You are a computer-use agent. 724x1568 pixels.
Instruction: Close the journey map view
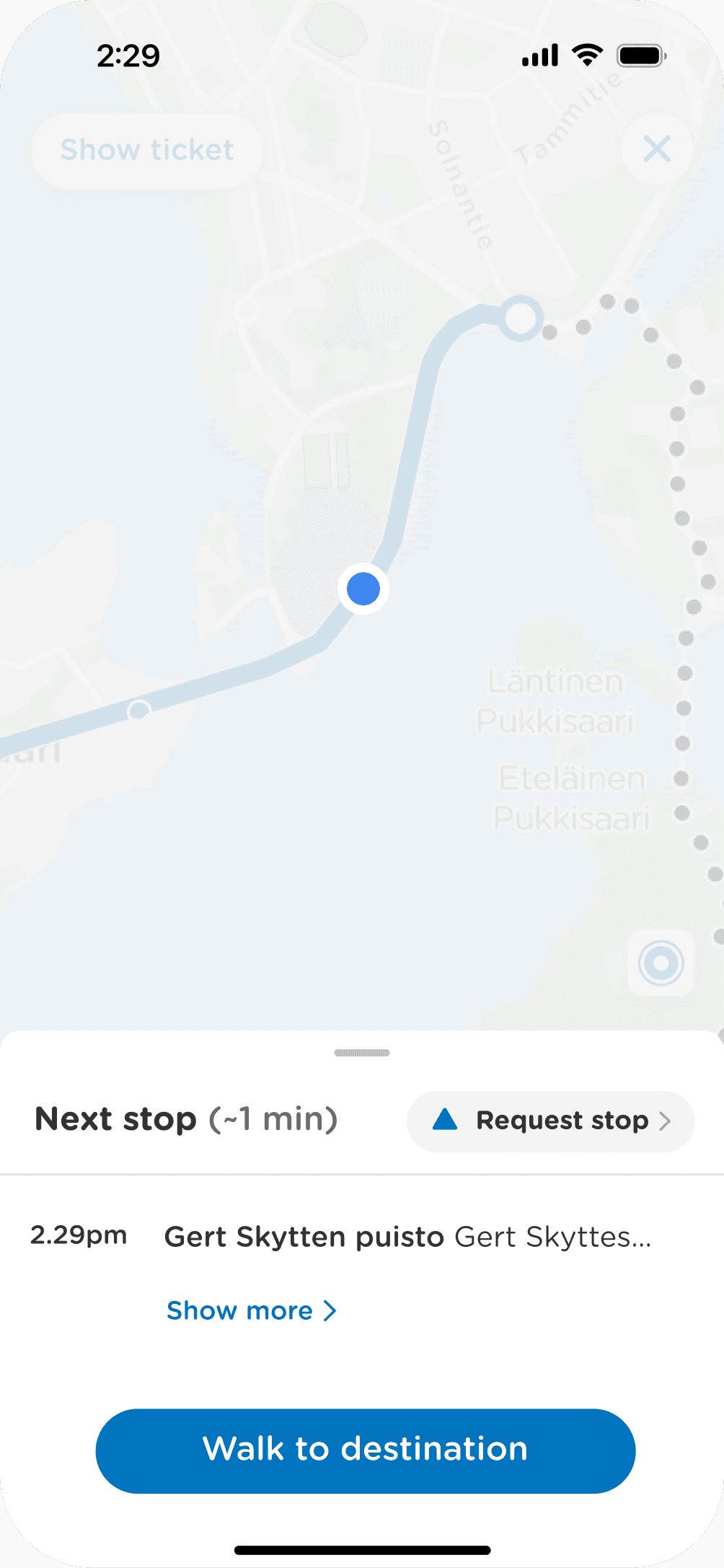(x=656, y=149)
